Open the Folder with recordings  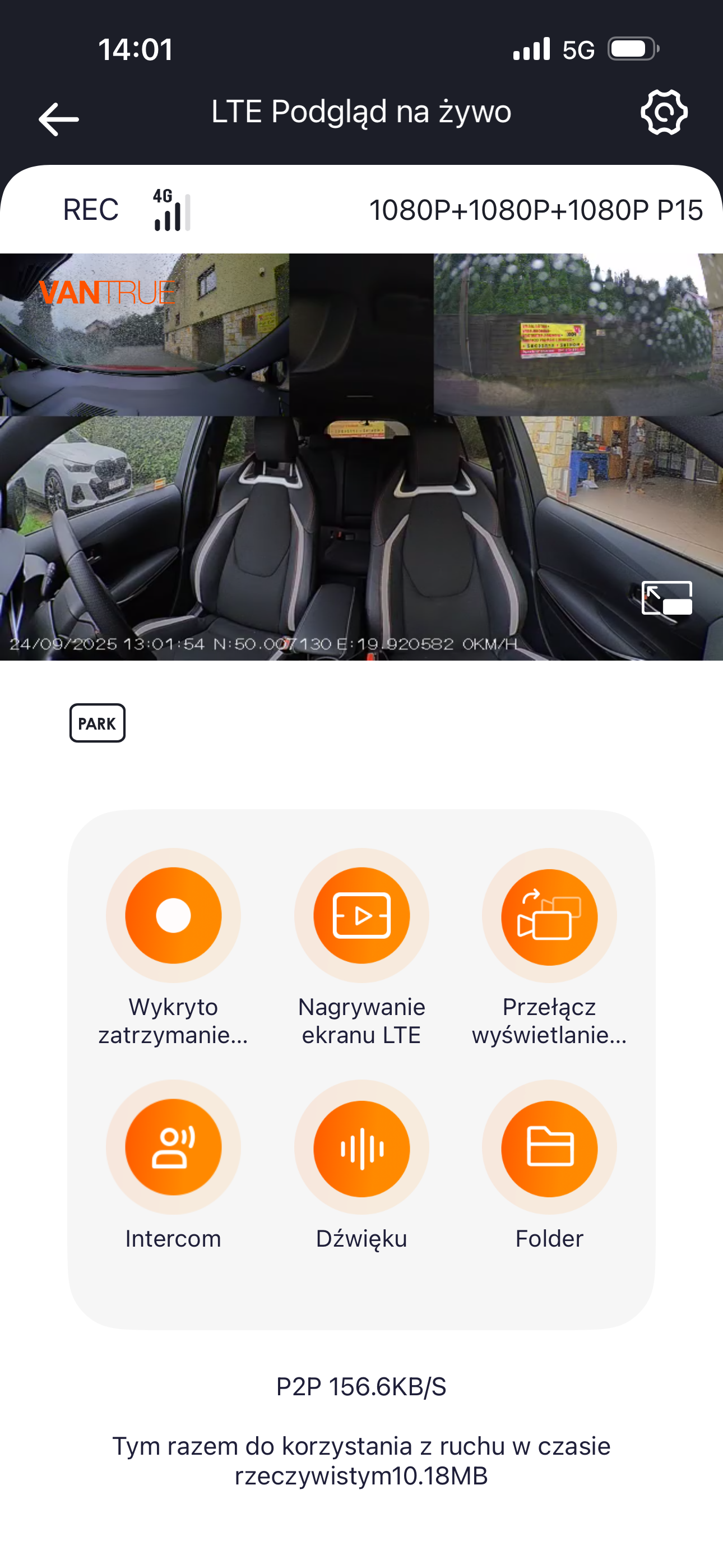click(549, 1149)
